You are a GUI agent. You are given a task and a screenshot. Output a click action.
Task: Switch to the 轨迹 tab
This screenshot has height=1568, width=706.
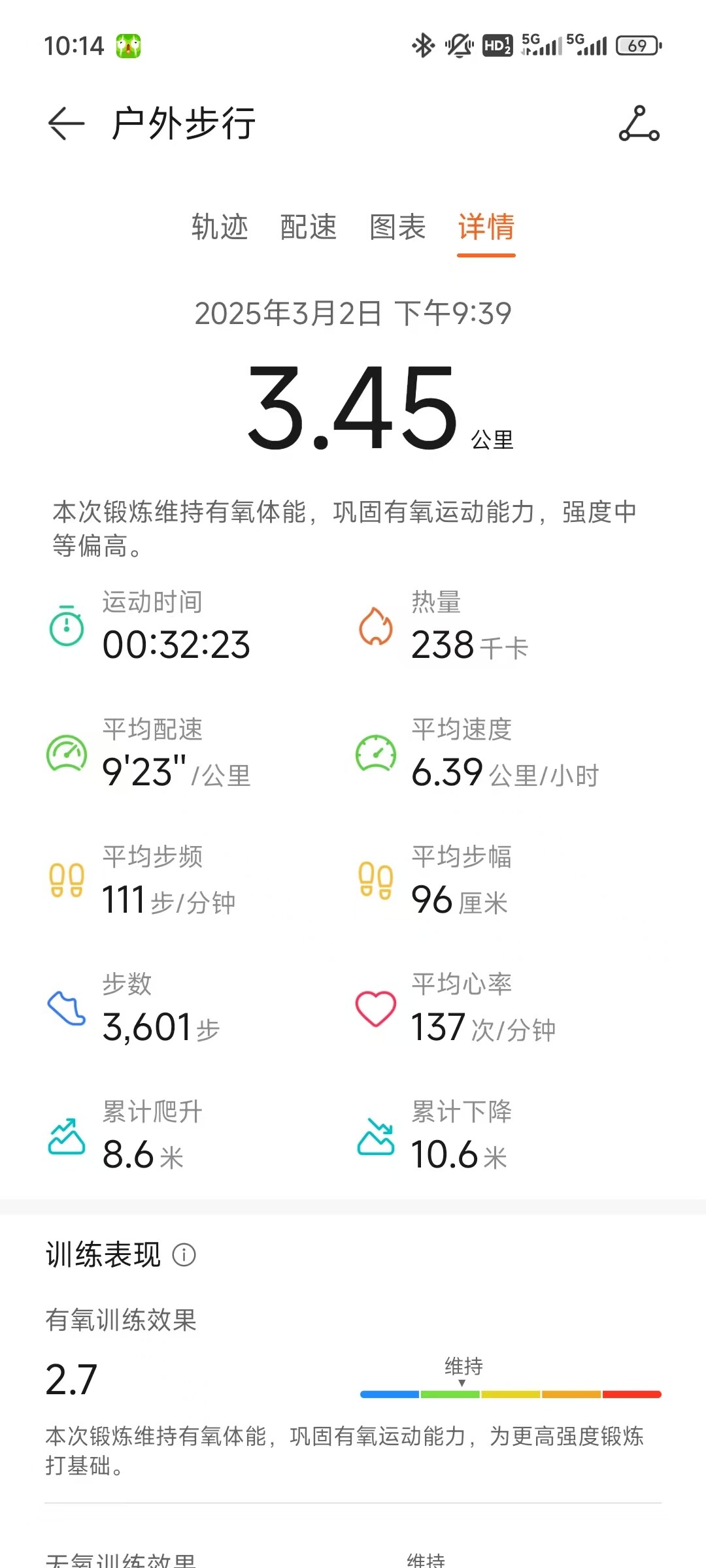tap(220, 227)
